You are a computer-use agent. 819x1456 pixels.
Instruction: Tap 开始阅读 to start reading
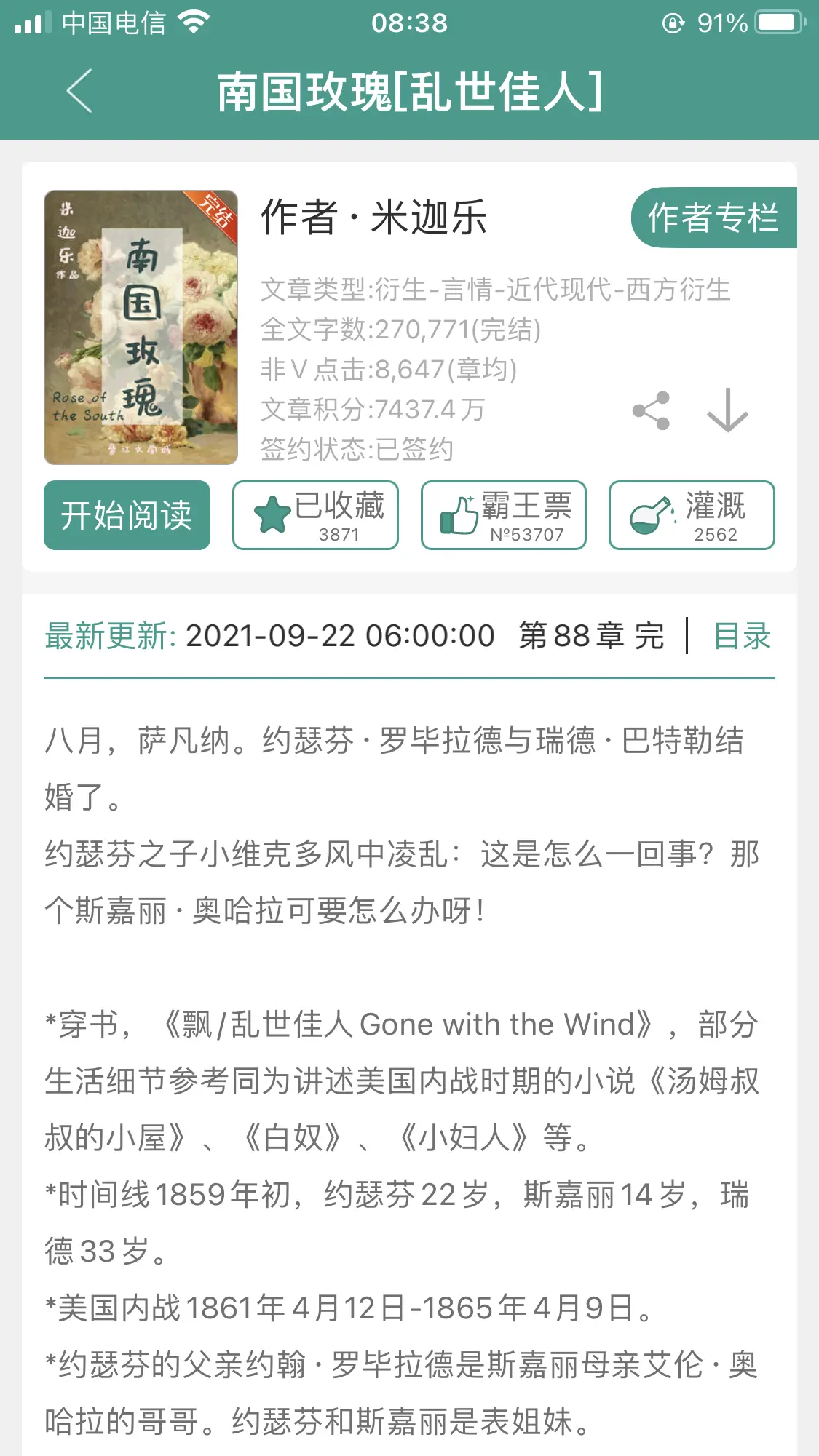[127, 515]
